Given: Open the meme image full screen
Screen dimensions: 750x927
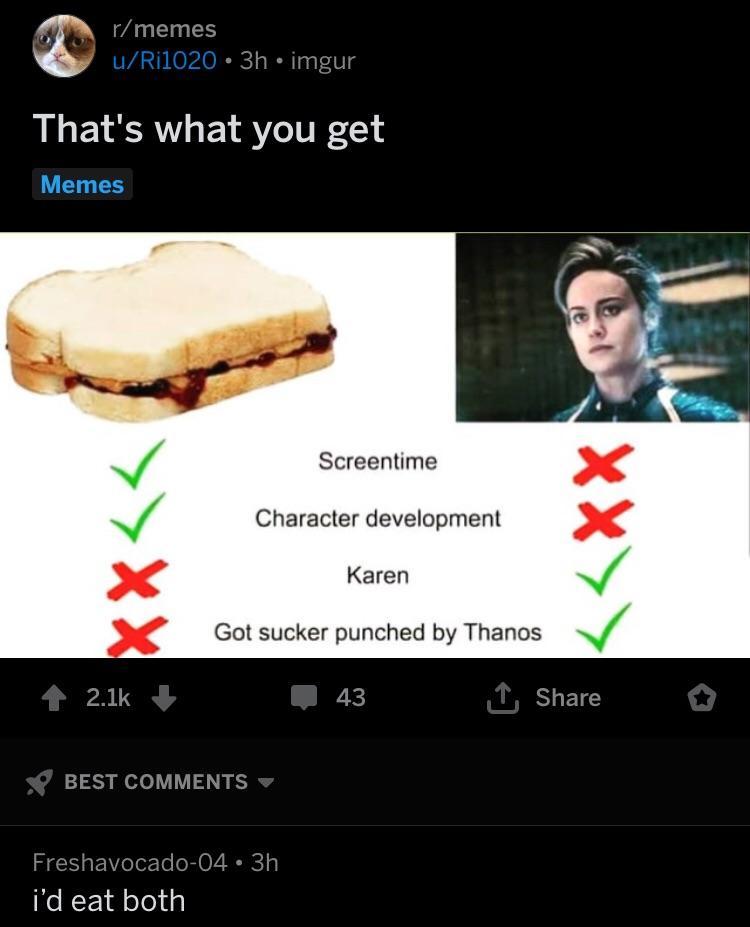Looking at the screenshot, I should pos(375,445).
